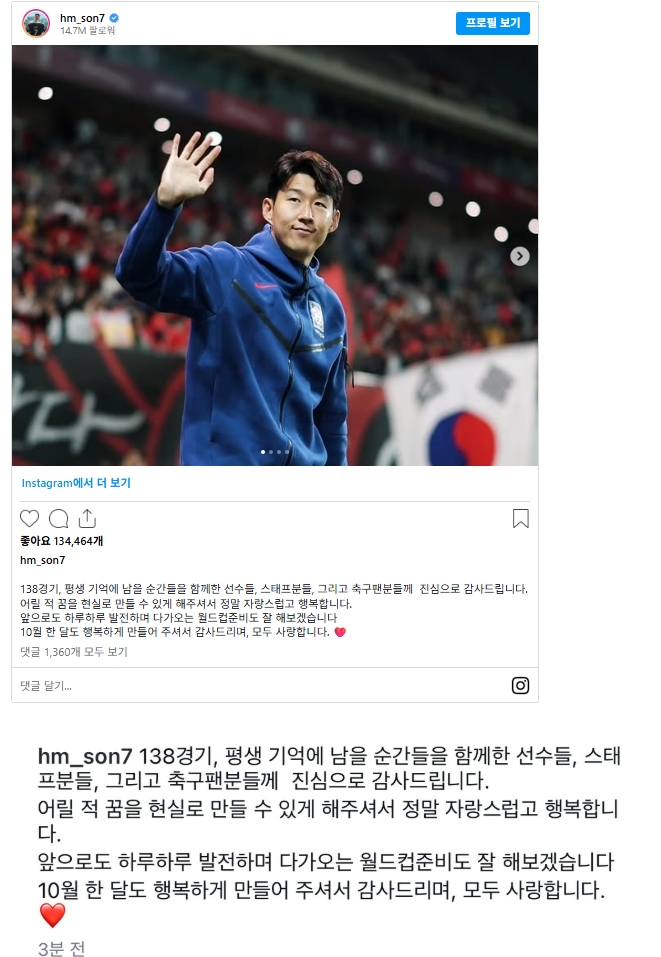Open Instagram via the logo icon
The image size is (661, 957).
click(520, 686)
